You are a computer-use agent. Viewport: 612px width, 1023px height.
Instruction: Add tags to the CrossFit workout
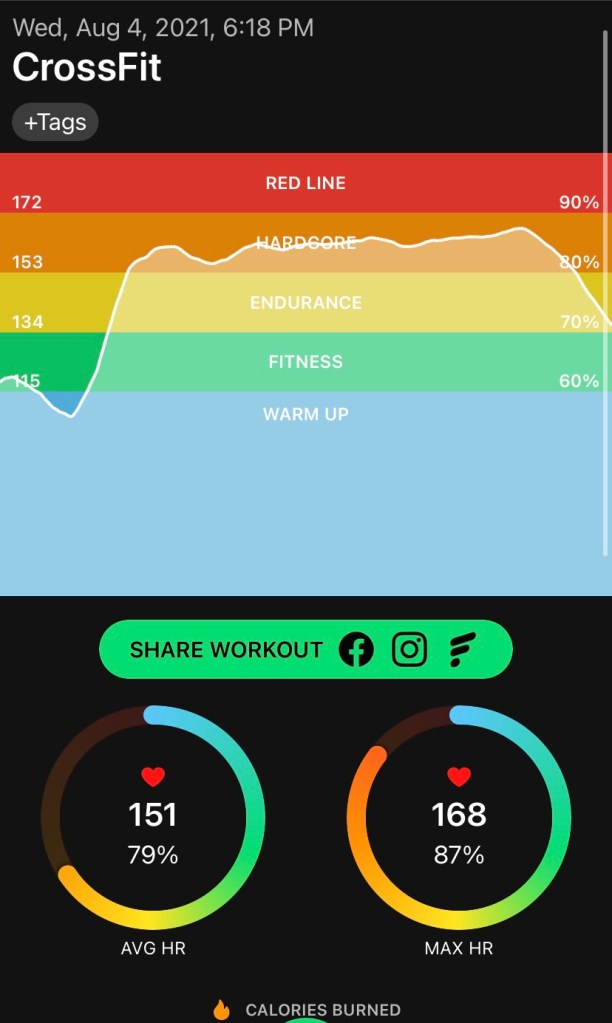coord(55,123)
